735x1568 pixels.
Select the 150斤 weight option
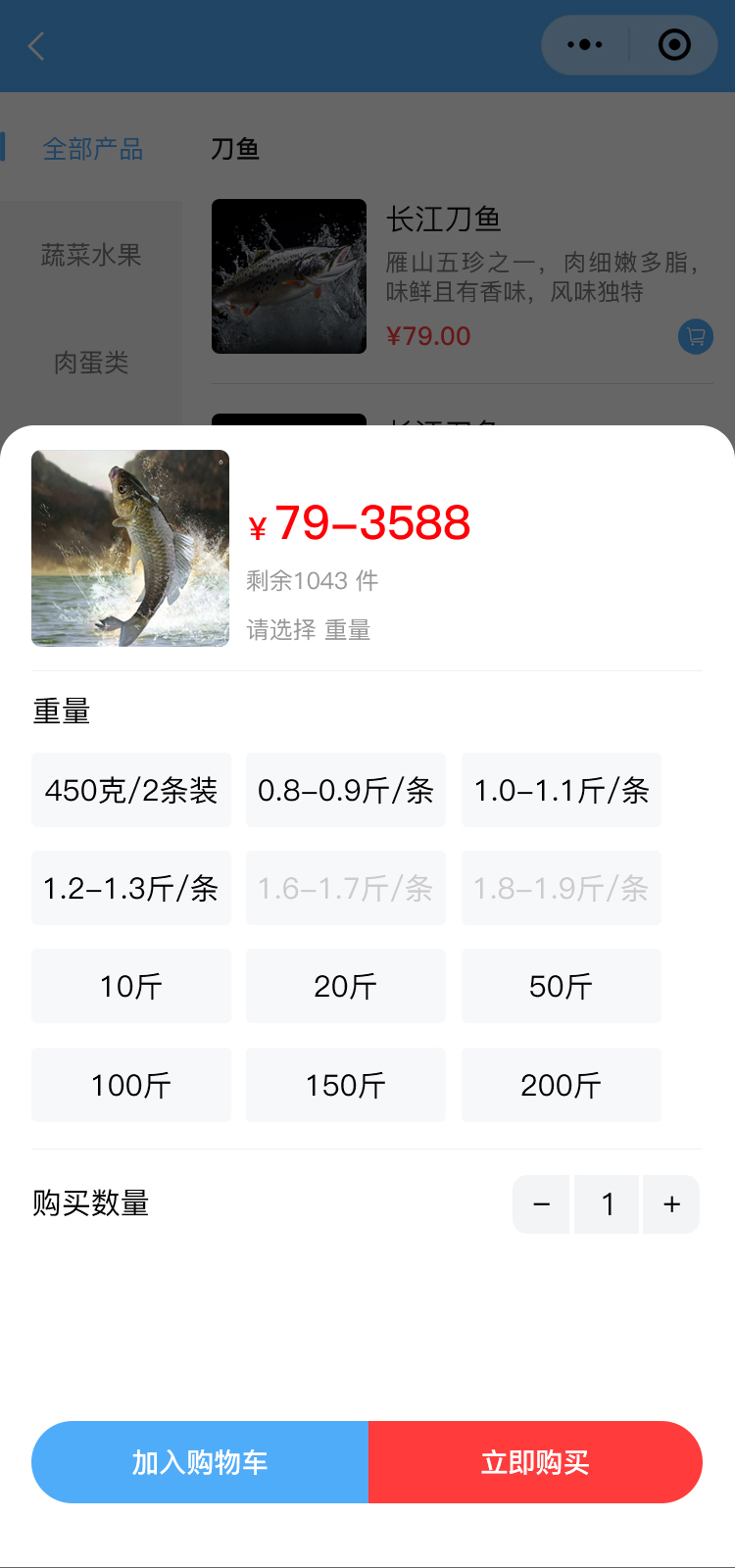click(345, 1085)
